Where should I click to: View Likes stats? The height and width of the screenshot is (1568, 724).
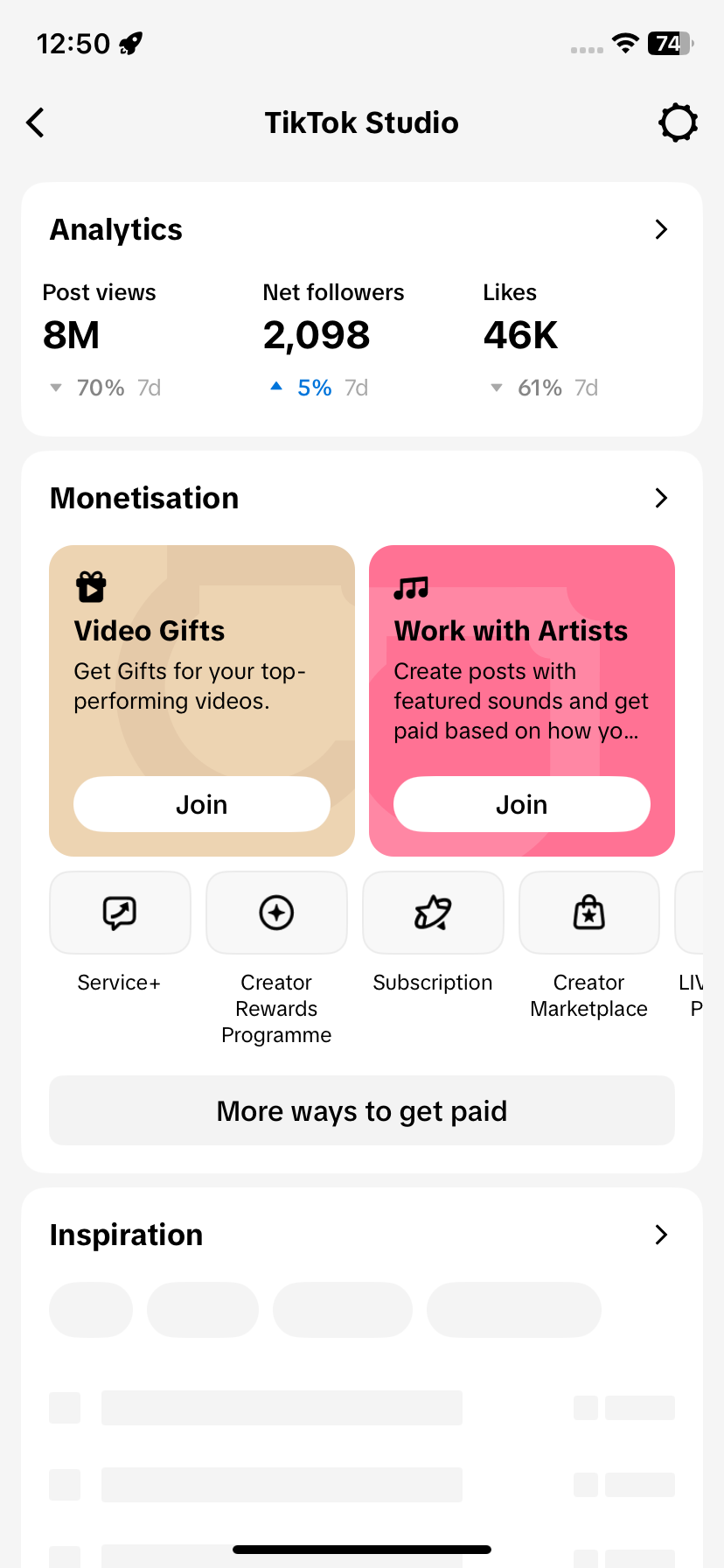pos(540,340)
